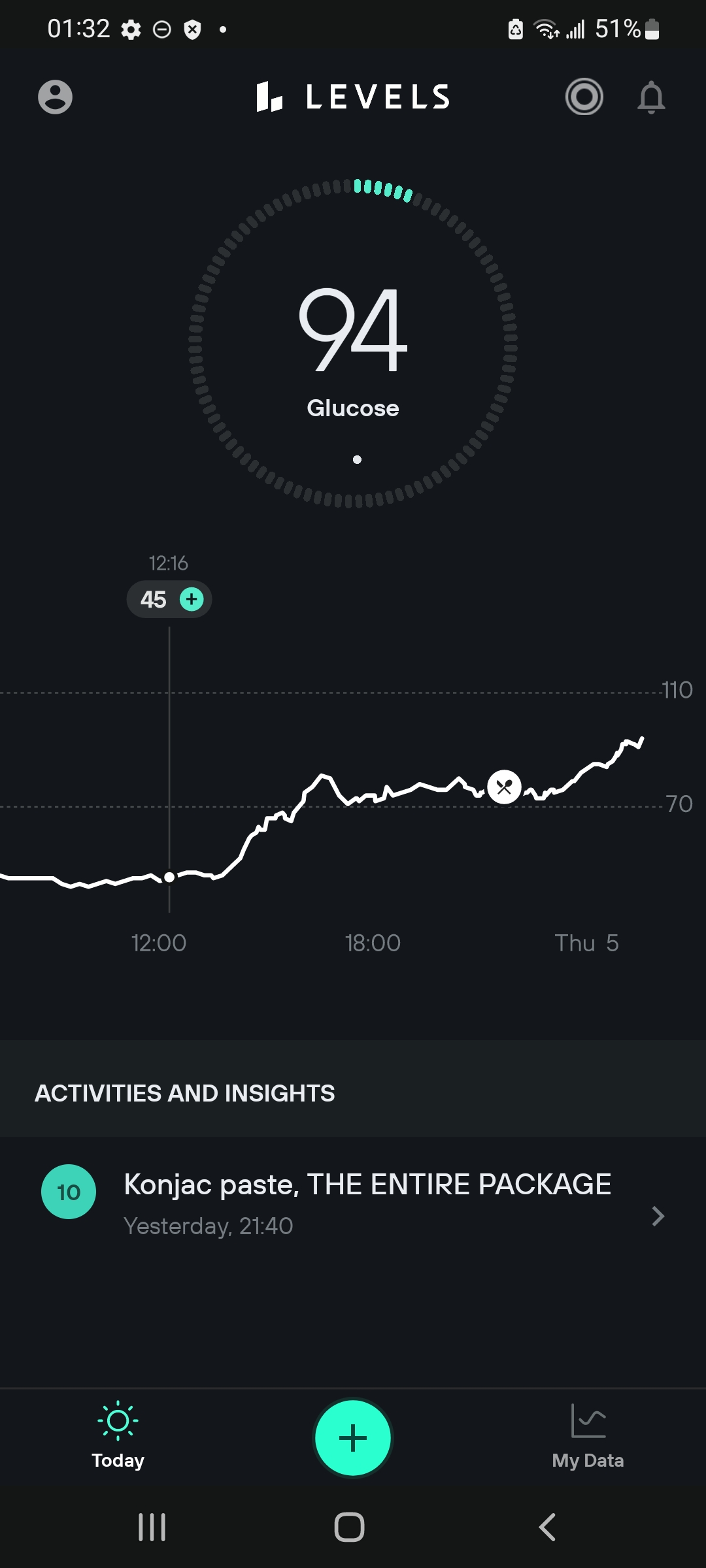Image resolution: width=706 pixels, height=1568 pixels.
Task: Select the meal marker on the glucose graph
Action: point(504,787)
